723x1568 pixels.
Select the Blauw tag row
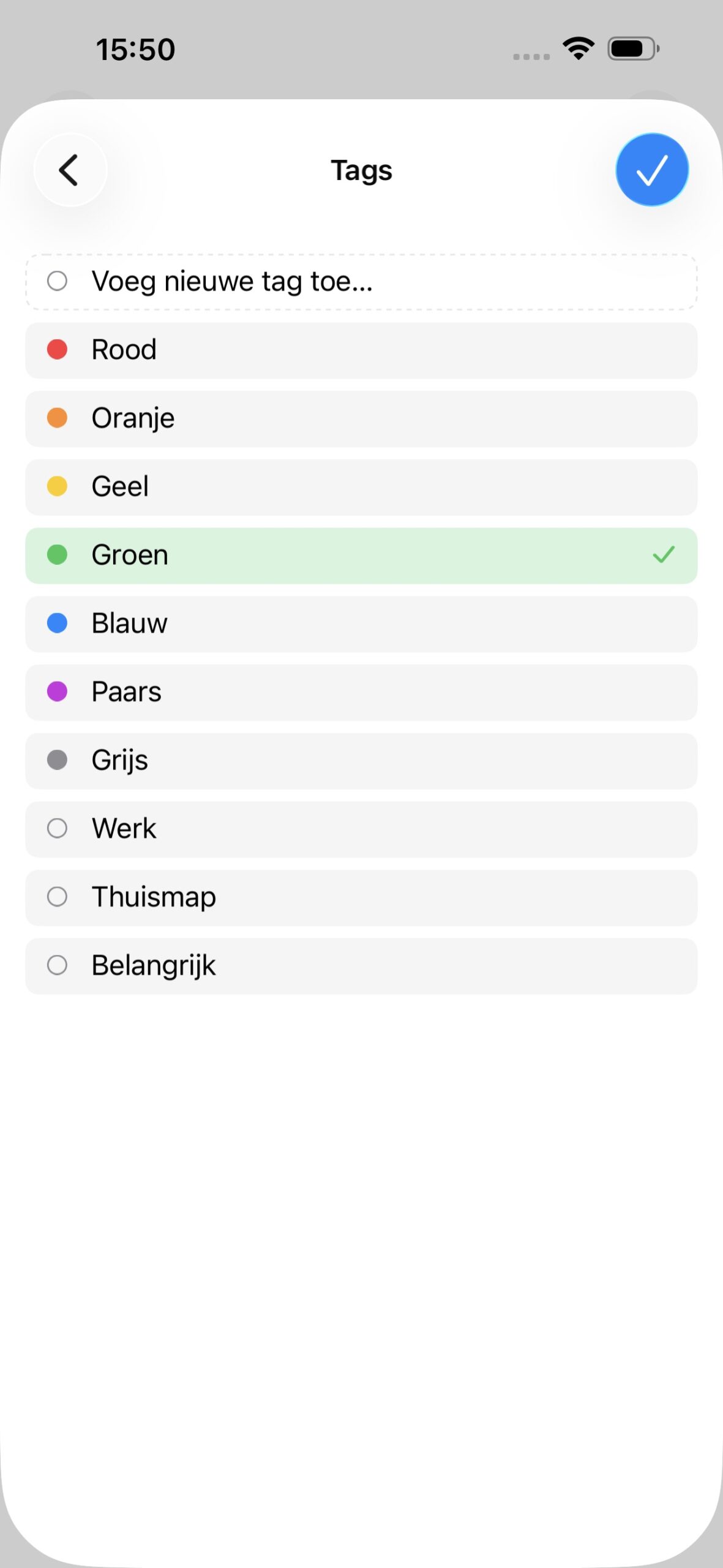361,623
